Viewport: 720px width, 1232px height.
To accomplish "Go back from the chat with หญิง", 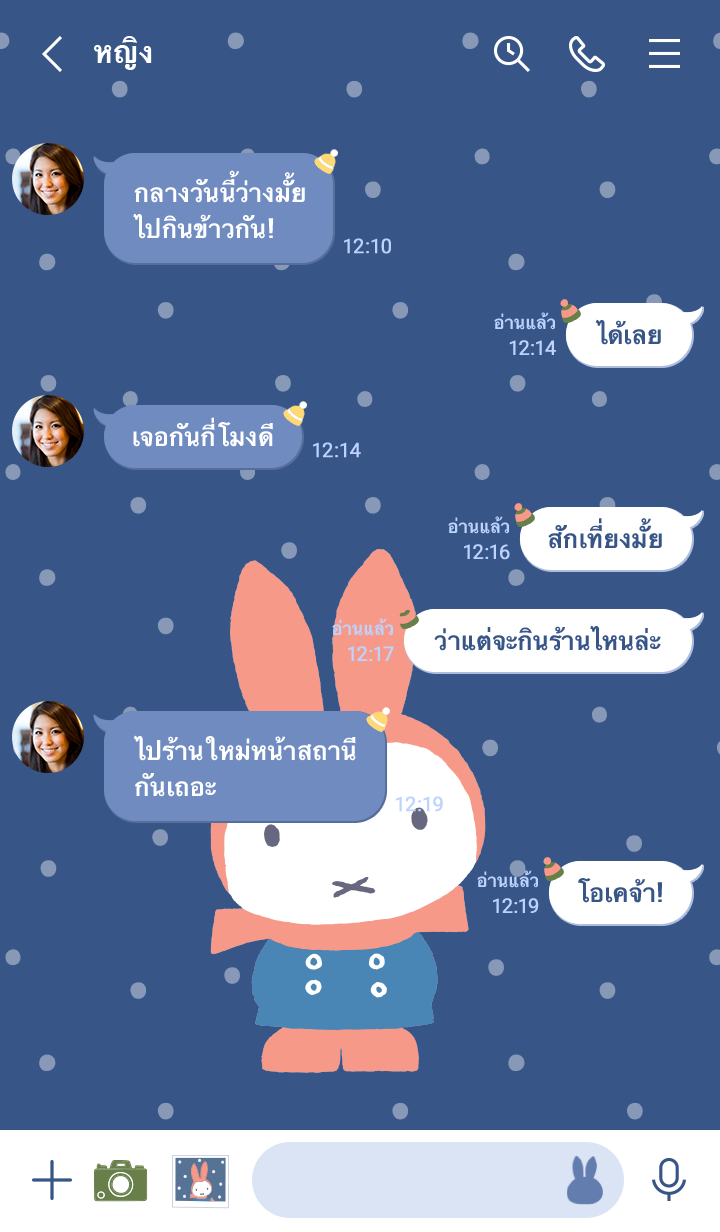I will pyautogui.click(x=52, y=54).
